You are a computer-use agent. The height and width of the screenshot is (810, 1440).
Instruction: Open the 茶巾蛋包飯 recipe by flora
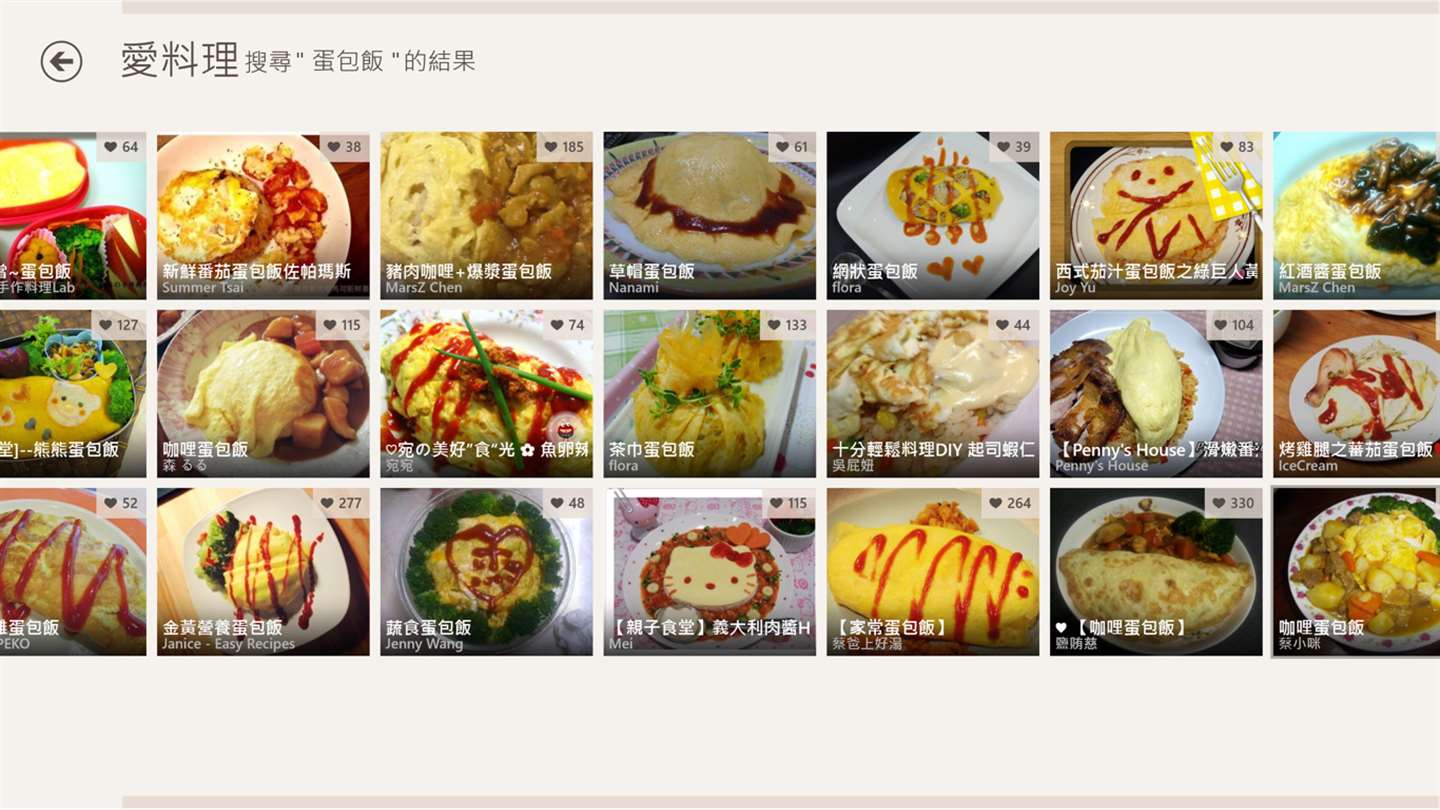709,393
